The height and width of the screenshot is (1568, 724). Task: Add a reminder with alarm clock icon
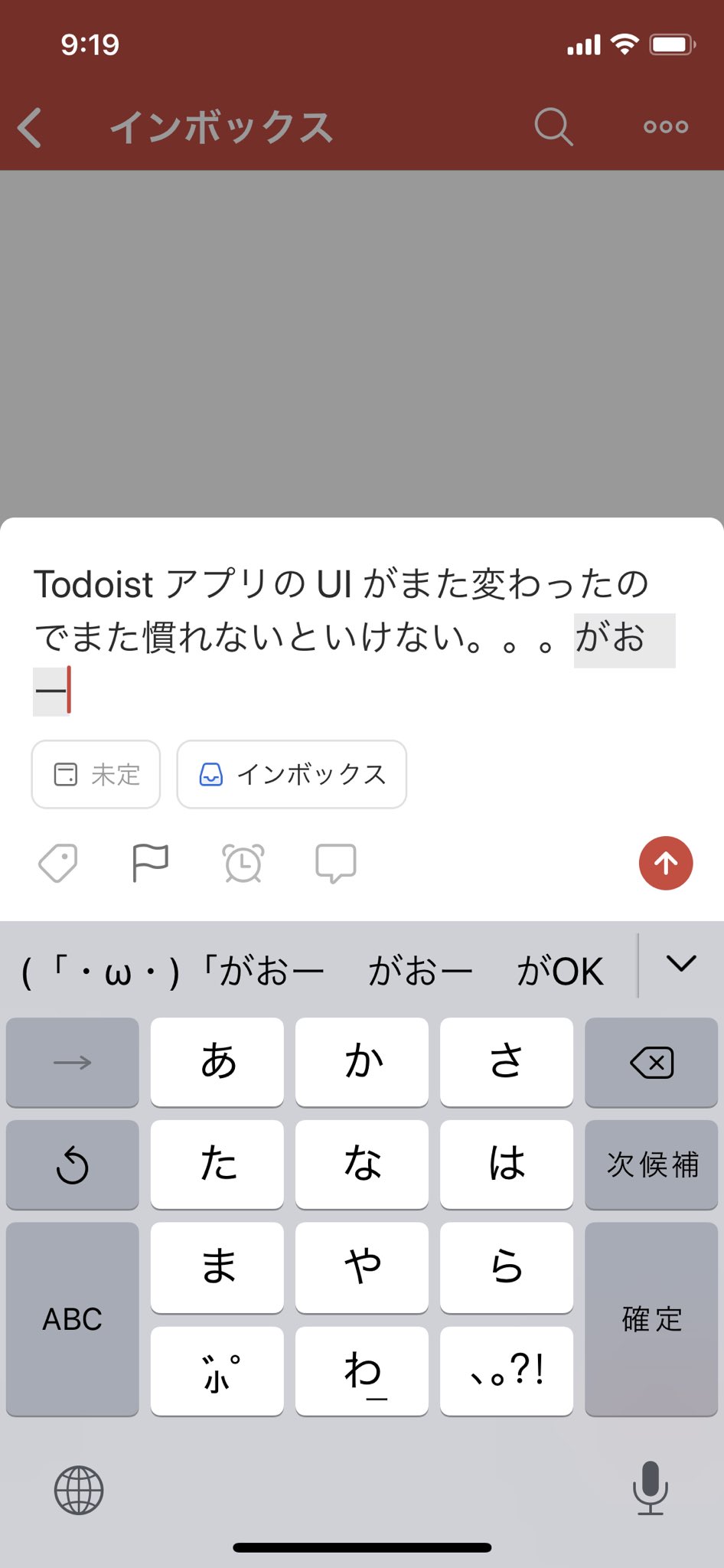[x=243, y=864]
